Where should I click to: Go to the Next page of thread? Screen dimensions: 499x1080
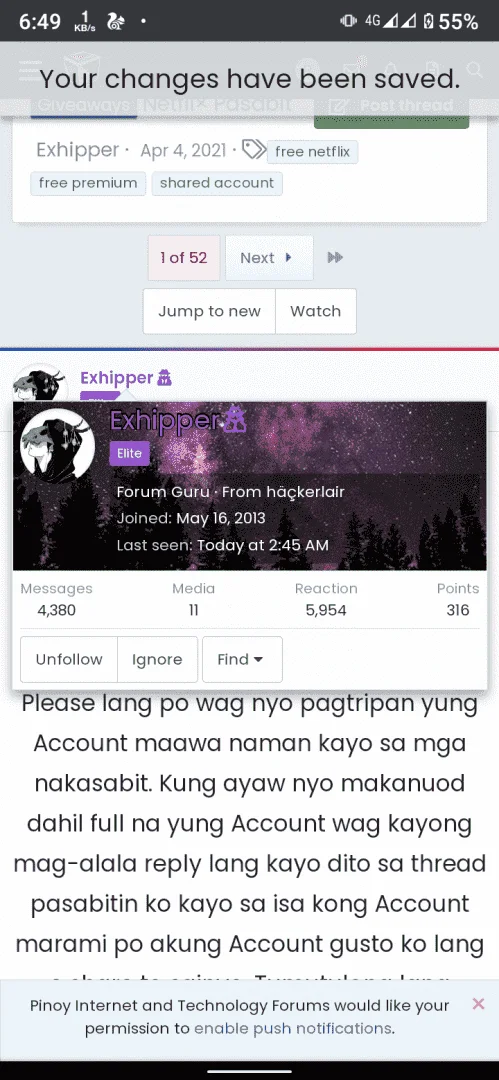point(269,258)
